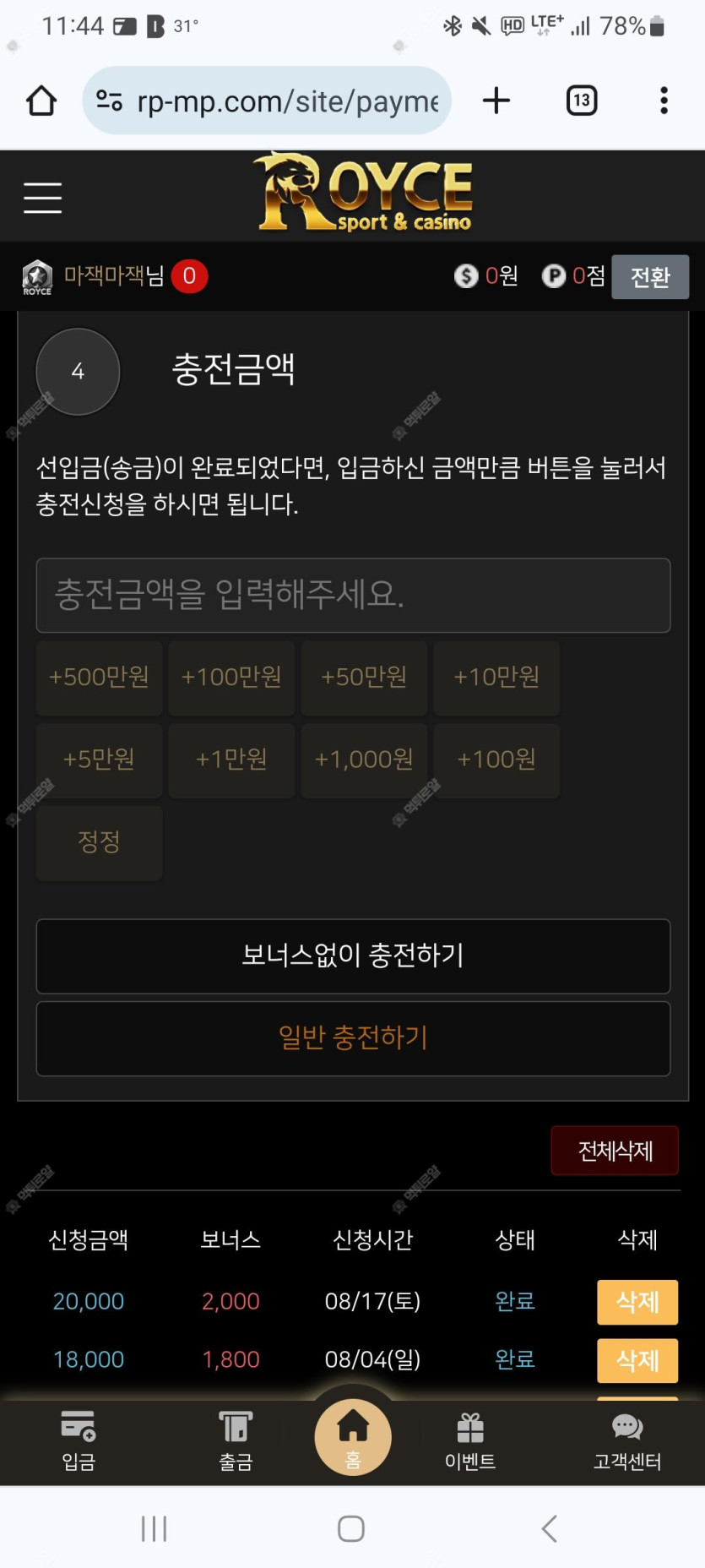Submit with 일반 충전하기
705x1568 pixels.
tap(353, 1038)
